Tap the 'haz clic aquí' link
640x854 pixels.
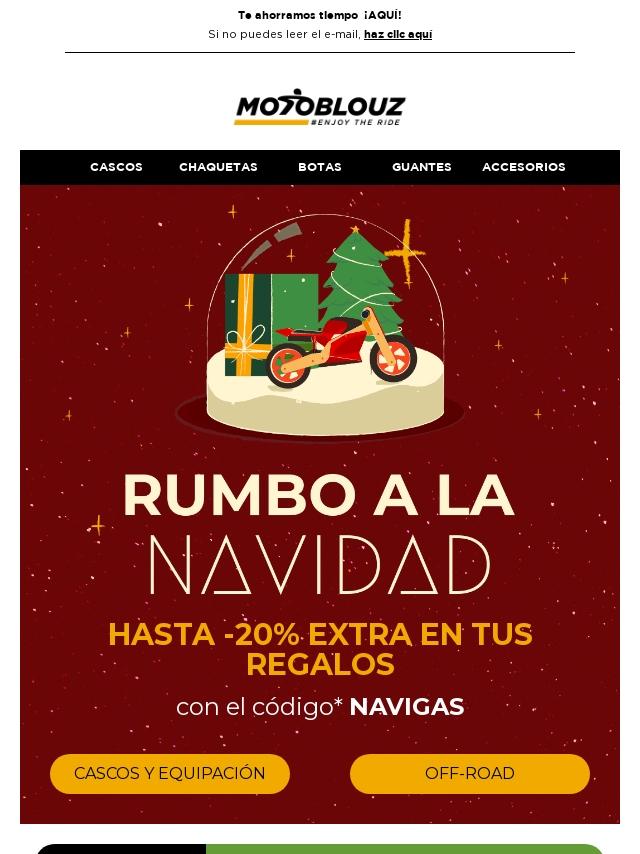(x=398, y=34)
